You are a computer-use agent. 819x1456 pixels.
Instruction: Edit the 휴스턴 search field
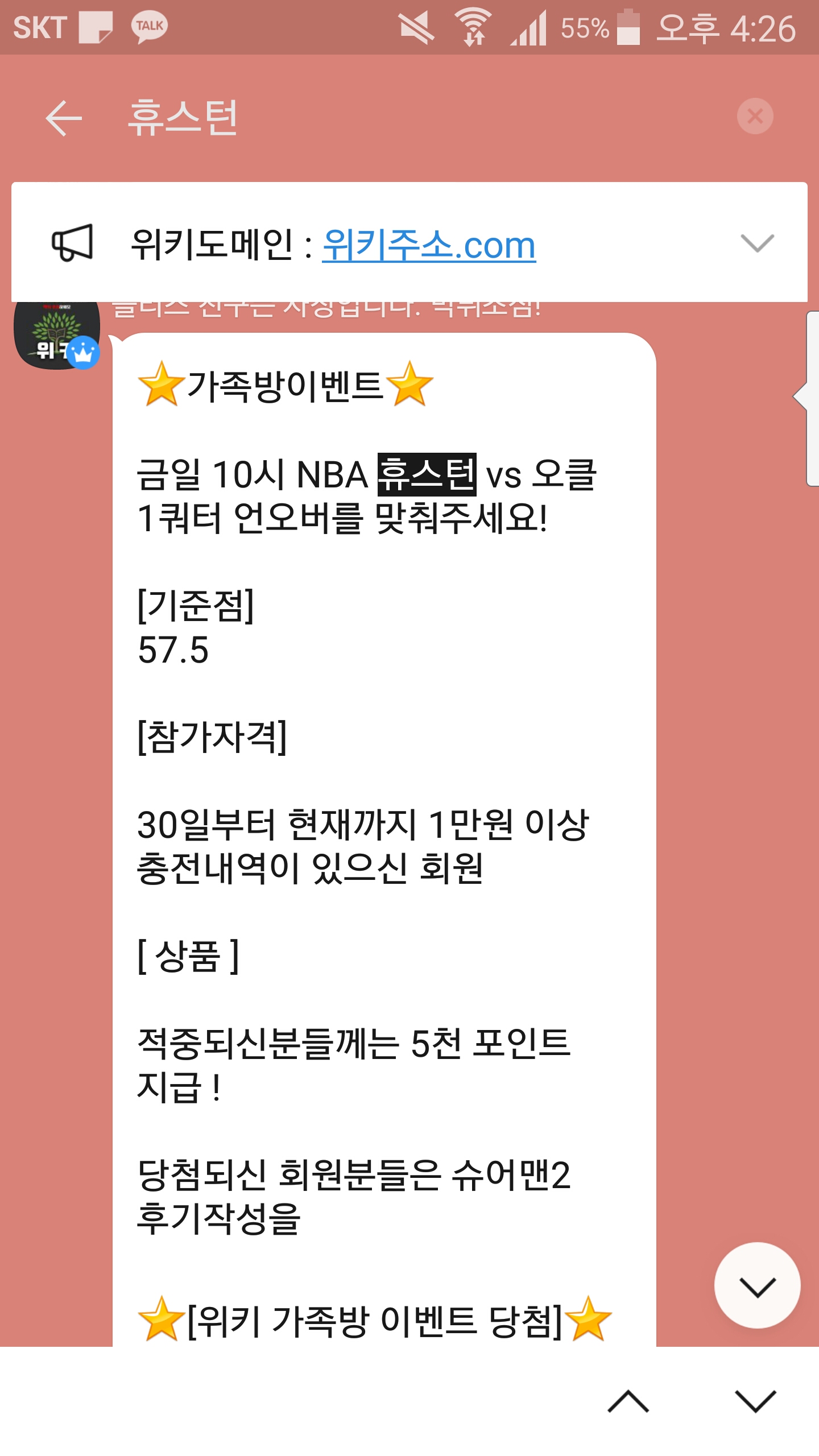[398, 118]
